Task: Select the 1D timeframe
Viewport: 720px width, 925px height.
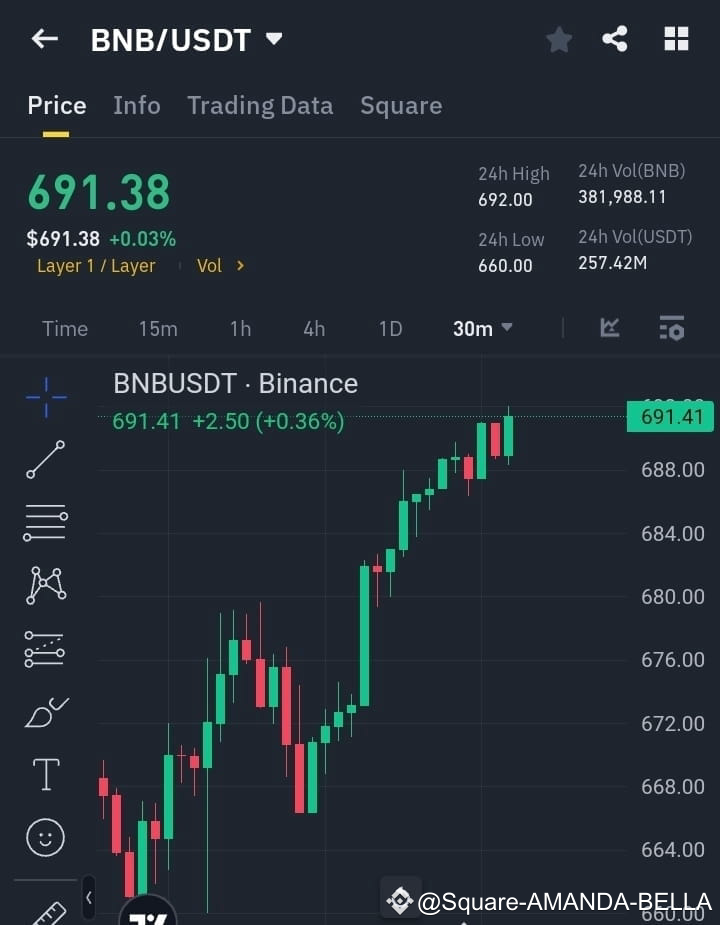Action: pyautogui.click(x=390, y=328)
